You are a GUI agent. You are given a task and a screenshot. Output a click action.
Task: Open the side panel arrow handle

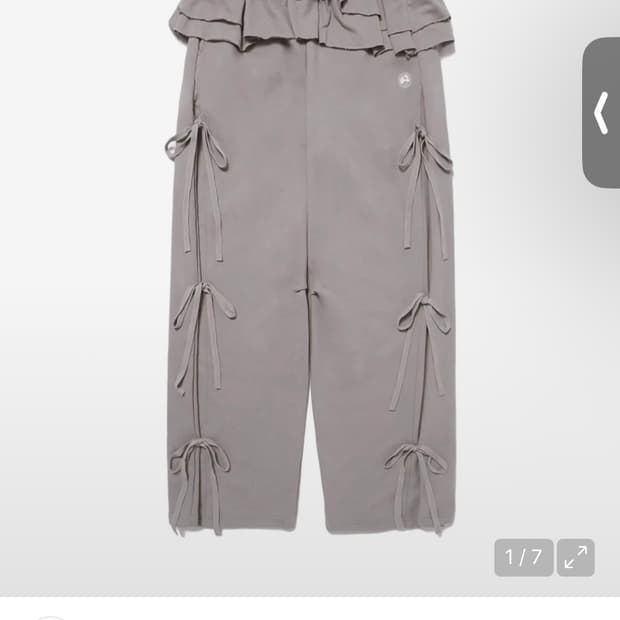(x=601, y=113)
